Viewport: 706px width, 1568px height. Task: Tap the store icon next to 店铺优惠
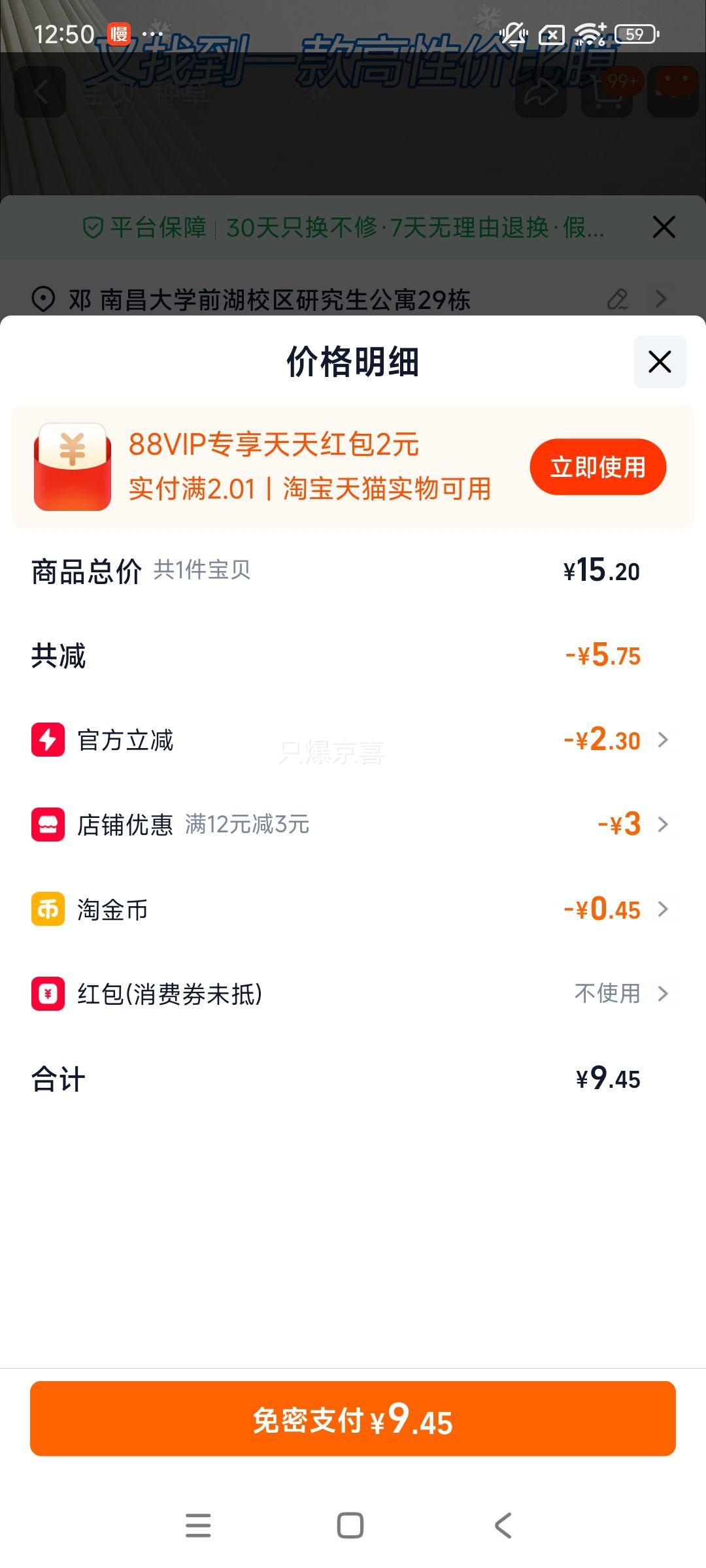pyautogui.click(x=46, y=825)
